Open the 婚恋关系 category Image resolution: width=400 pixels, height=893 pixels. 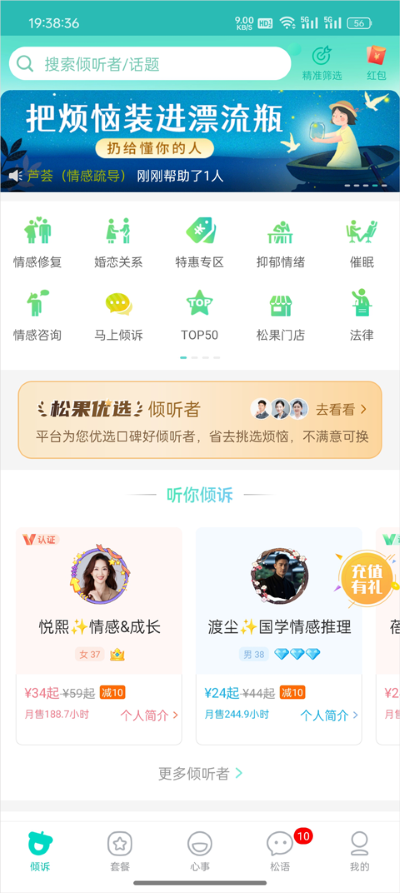coord(119,243)
